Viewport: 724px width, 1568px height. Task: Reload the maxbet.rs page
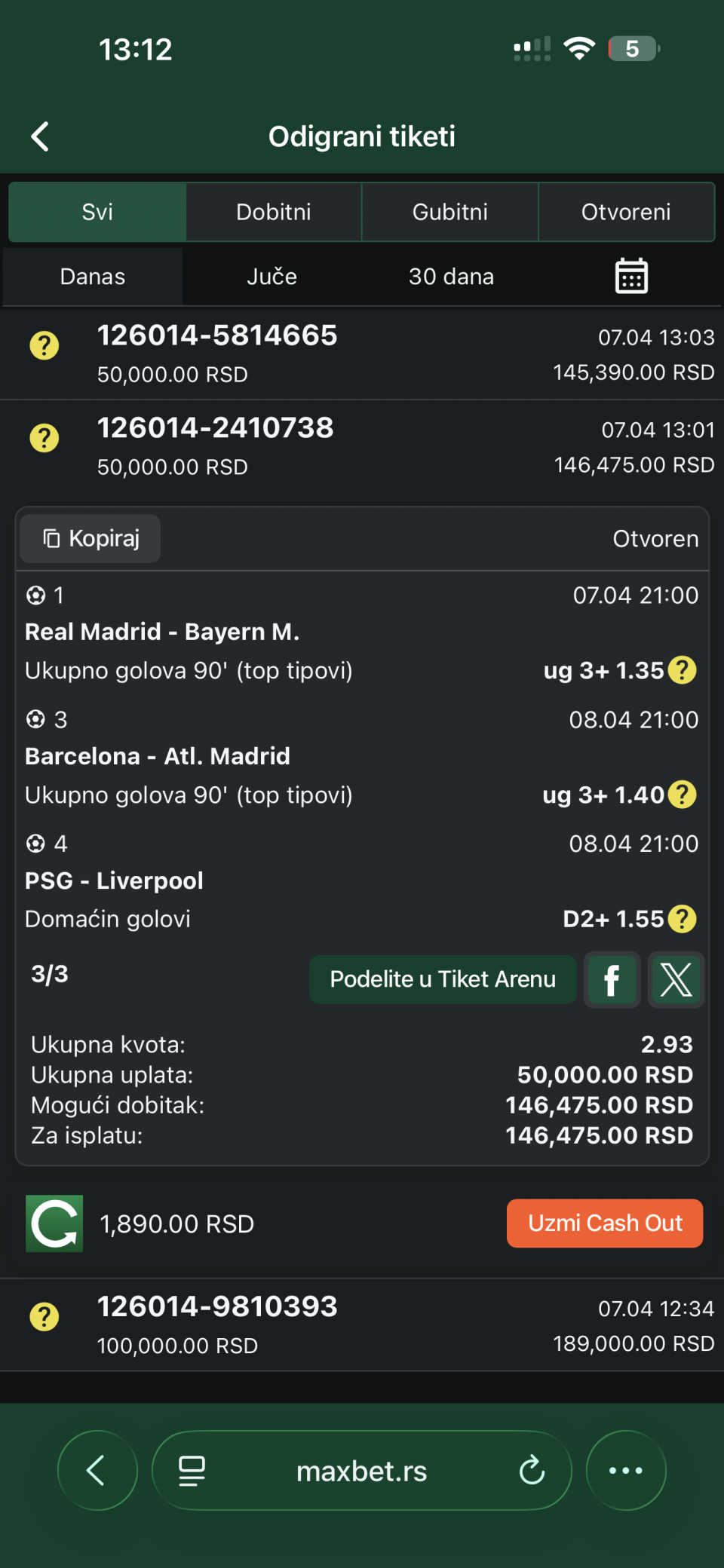(x=532, y=1470)
